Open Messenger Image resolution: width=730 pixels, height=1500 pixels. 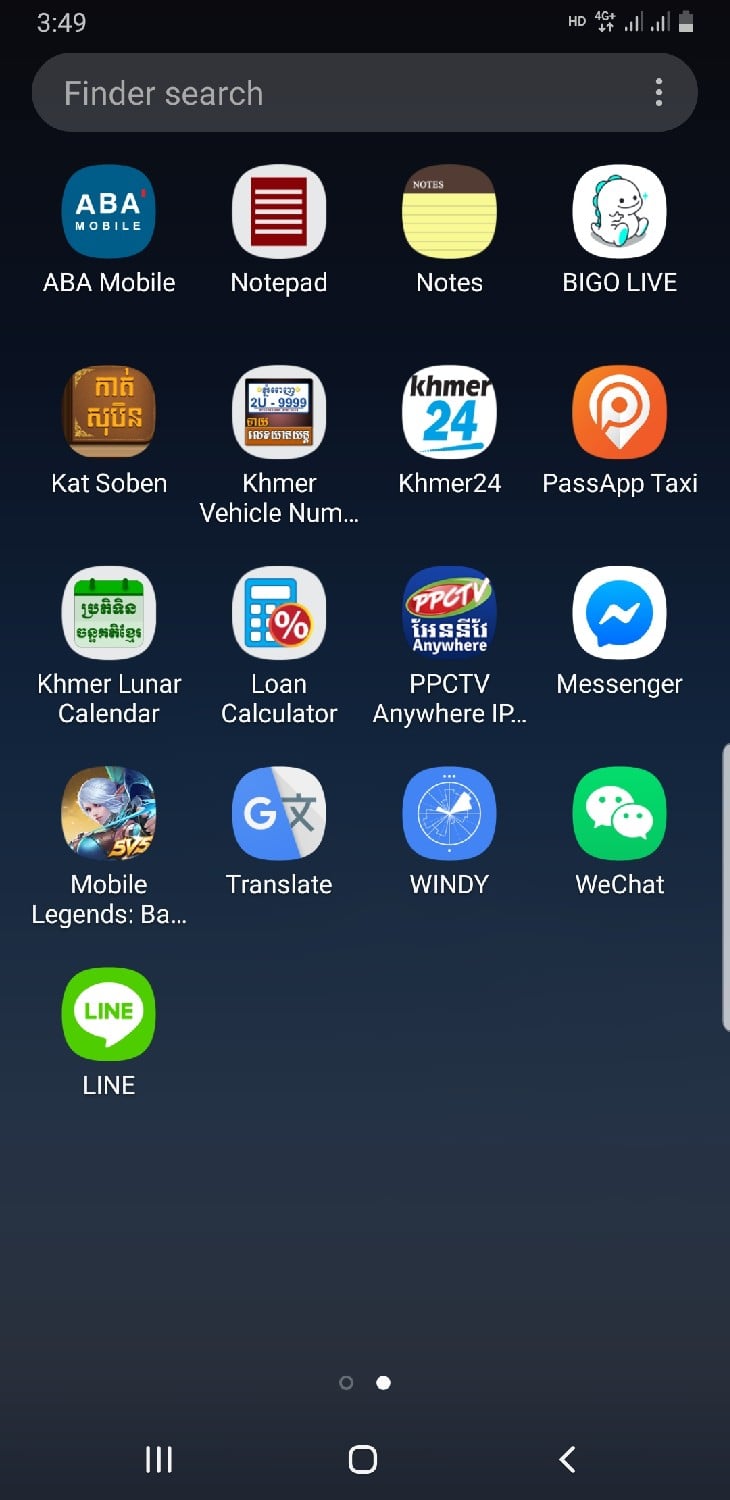click(x=619, y=613)
